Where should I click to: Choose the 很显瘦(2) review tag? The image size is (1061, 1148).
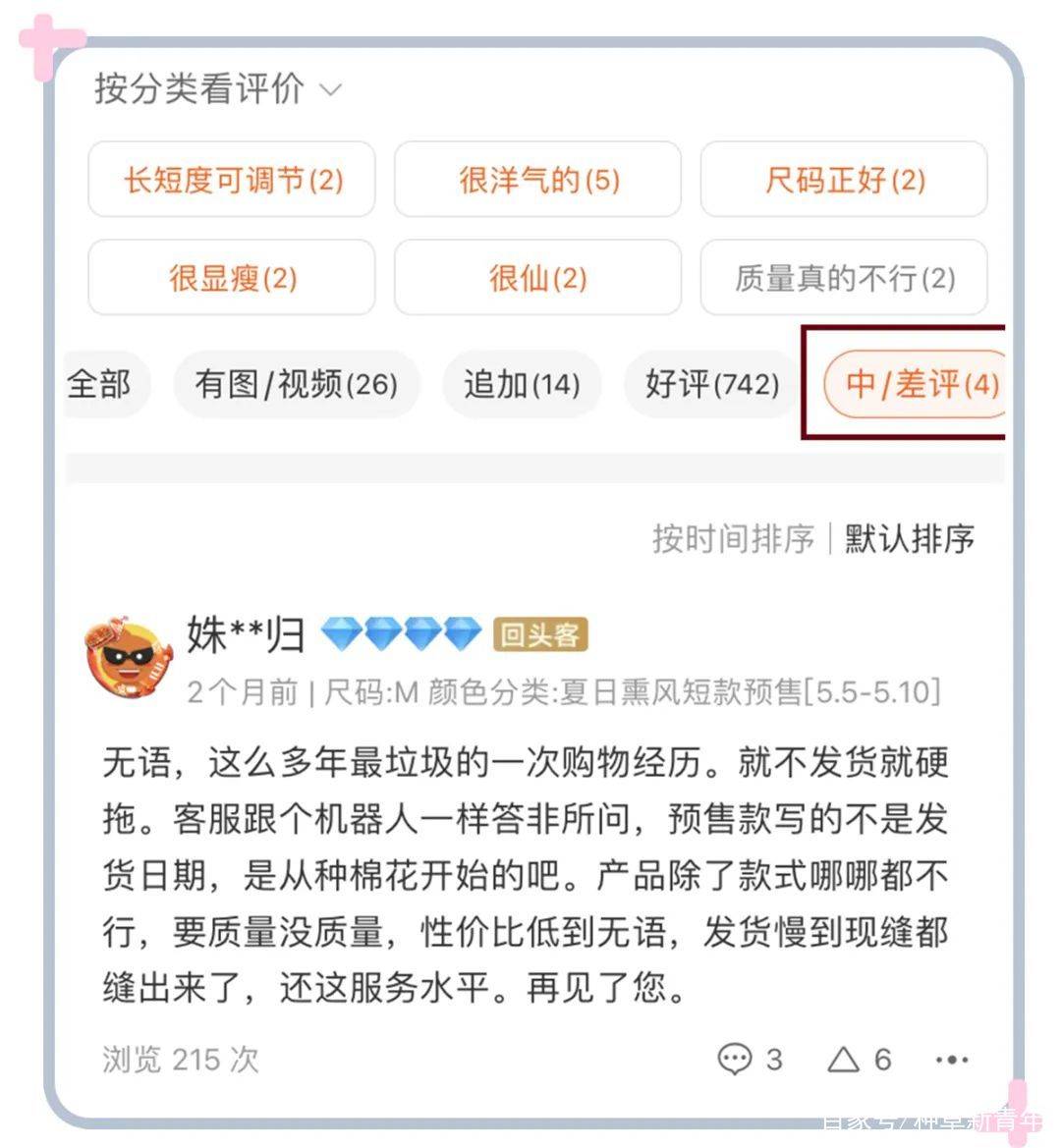click(232, 278)
